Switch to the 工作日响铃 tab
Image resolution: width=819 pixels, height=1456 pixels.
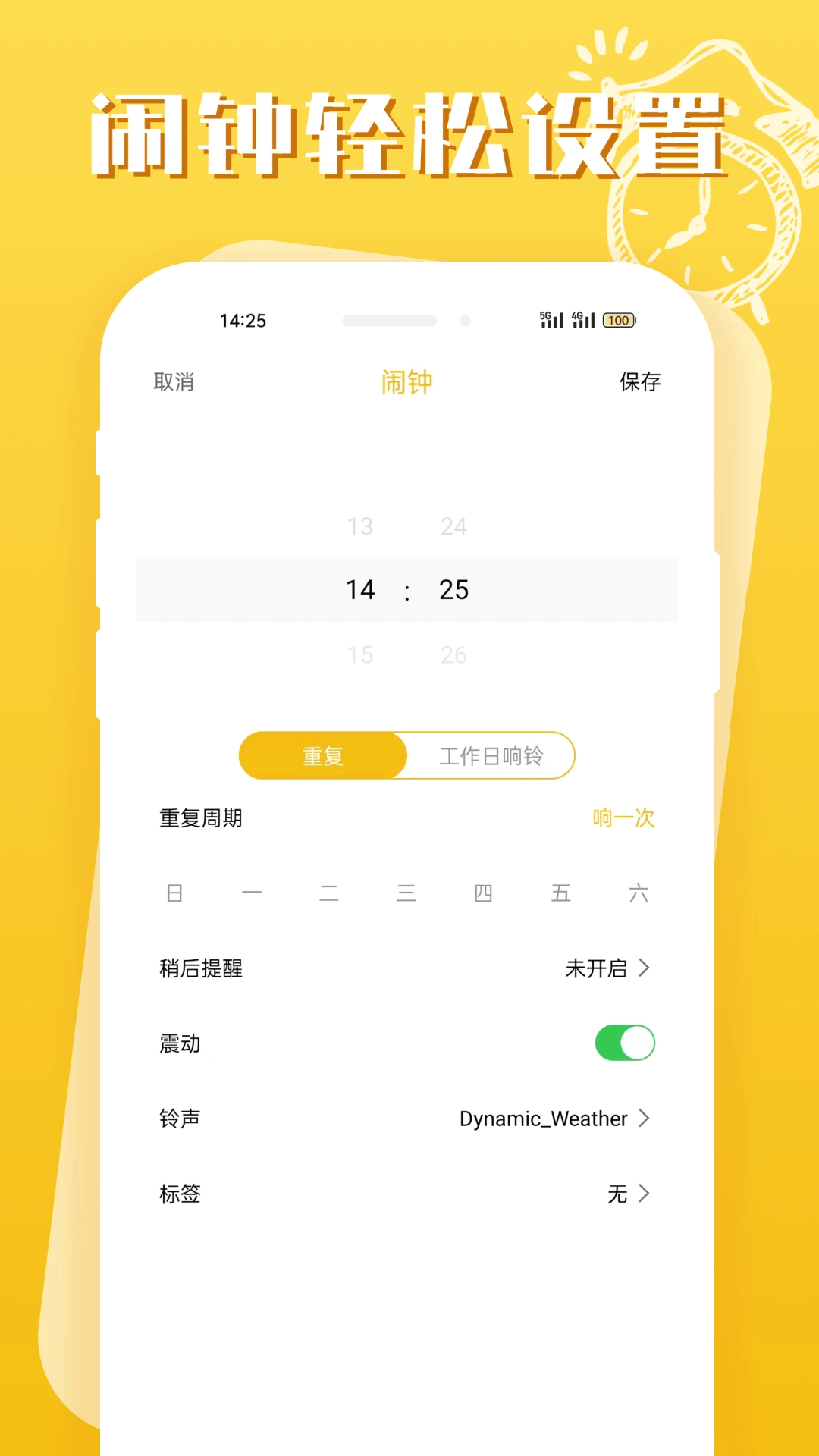[x=491, y=755]
